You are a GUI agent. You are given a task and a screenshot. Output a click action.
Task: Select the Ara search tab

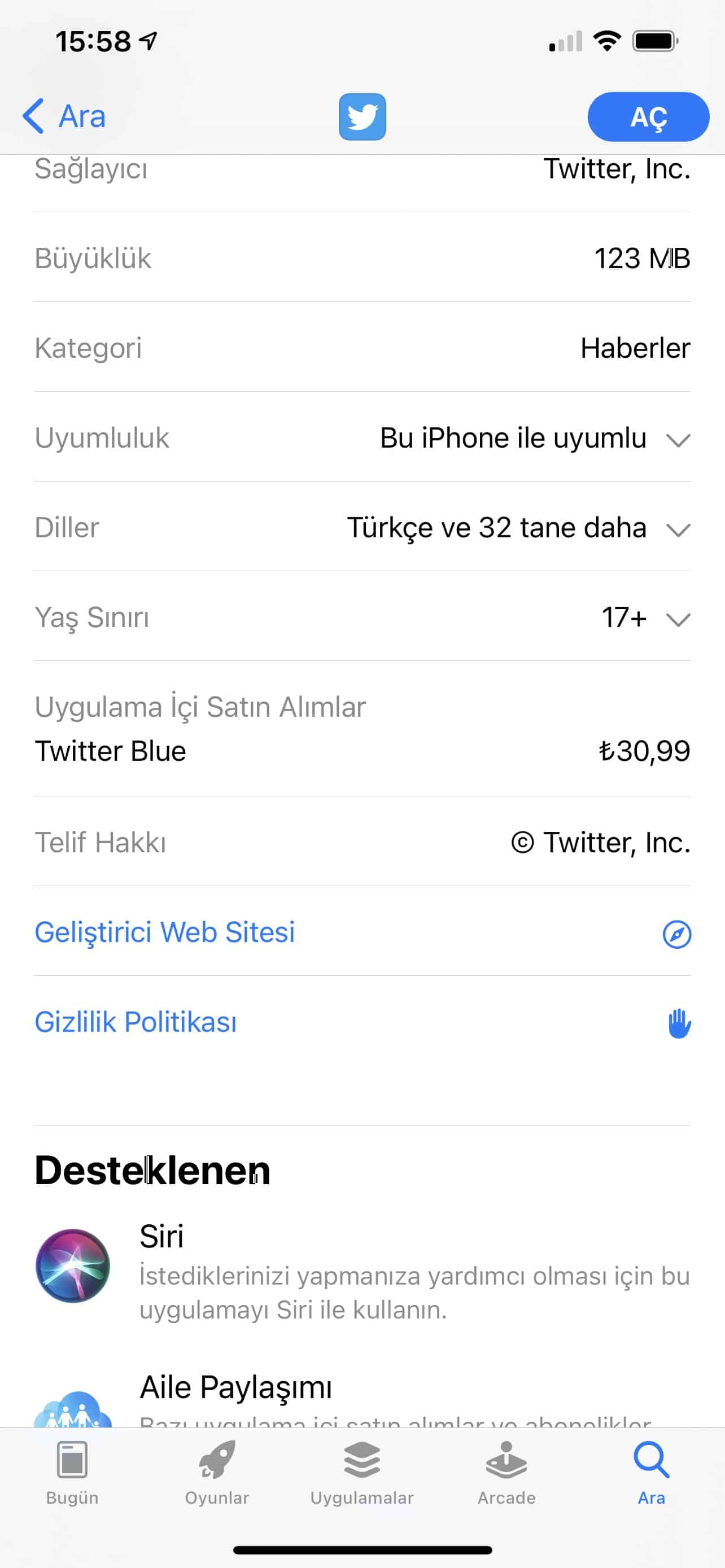(x=652, y=1473)
